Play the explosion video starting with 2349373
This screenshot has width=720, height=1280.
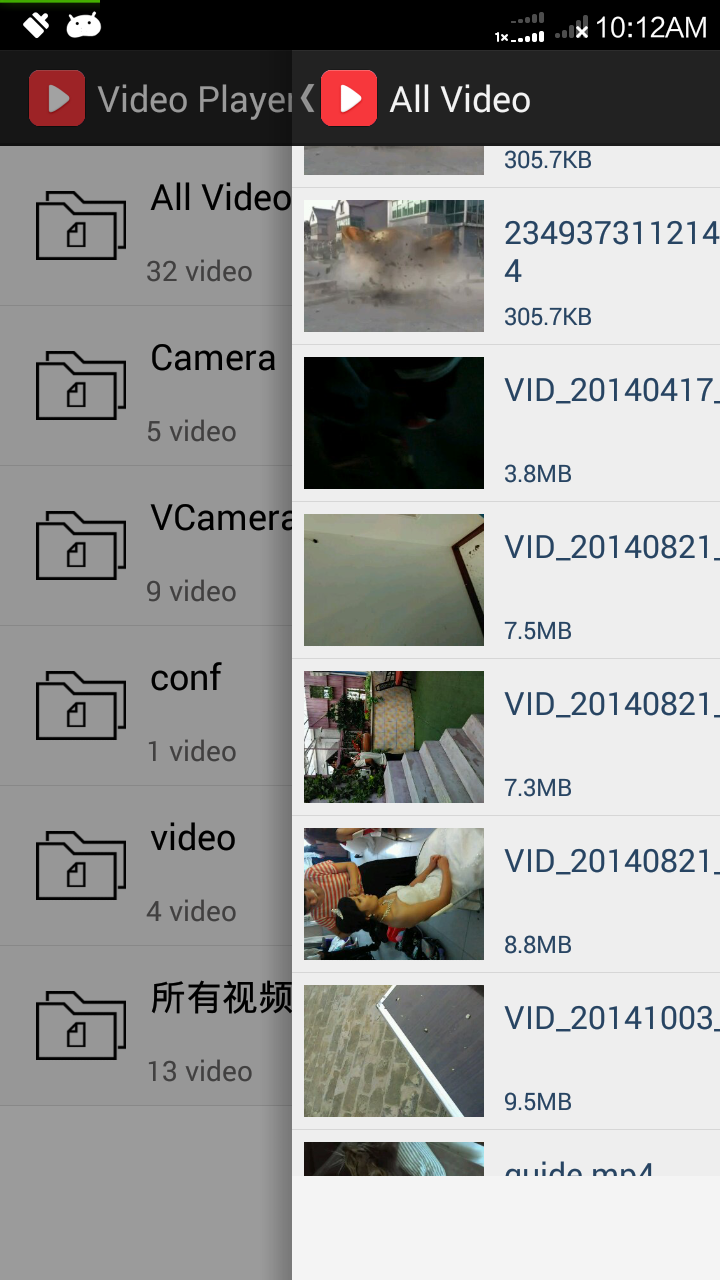point(506,266)
